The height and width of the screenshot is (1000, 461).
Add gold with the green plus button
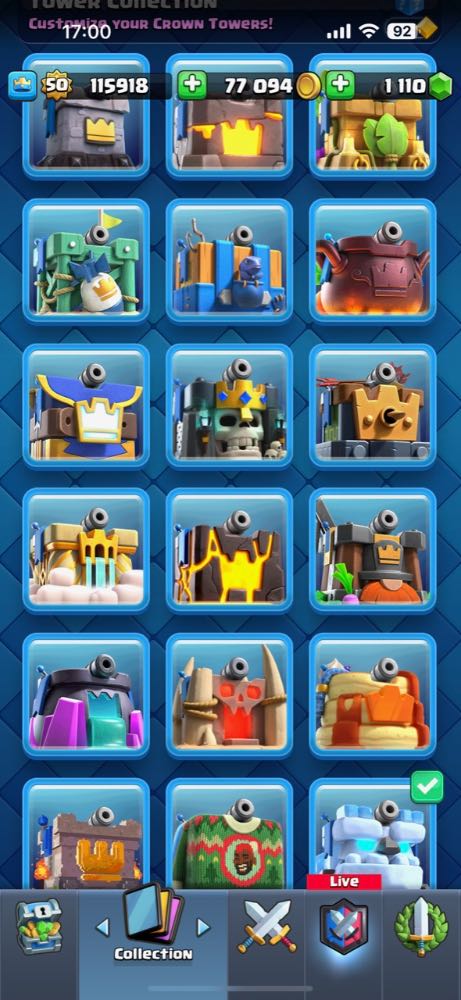pos(192,85)
